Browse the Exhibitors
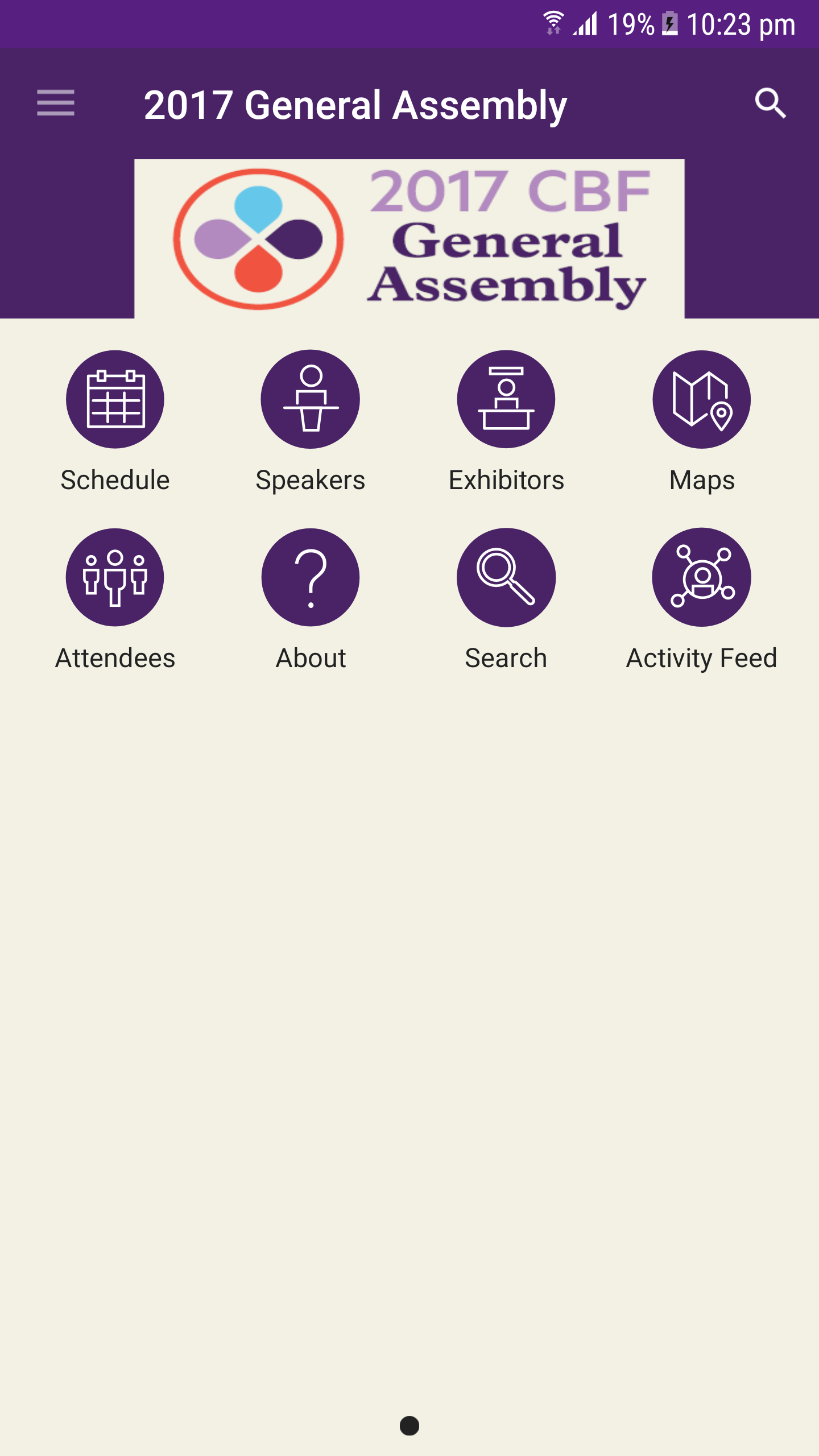The width and height of the screenshot is (819, 1456). (506, 399)
